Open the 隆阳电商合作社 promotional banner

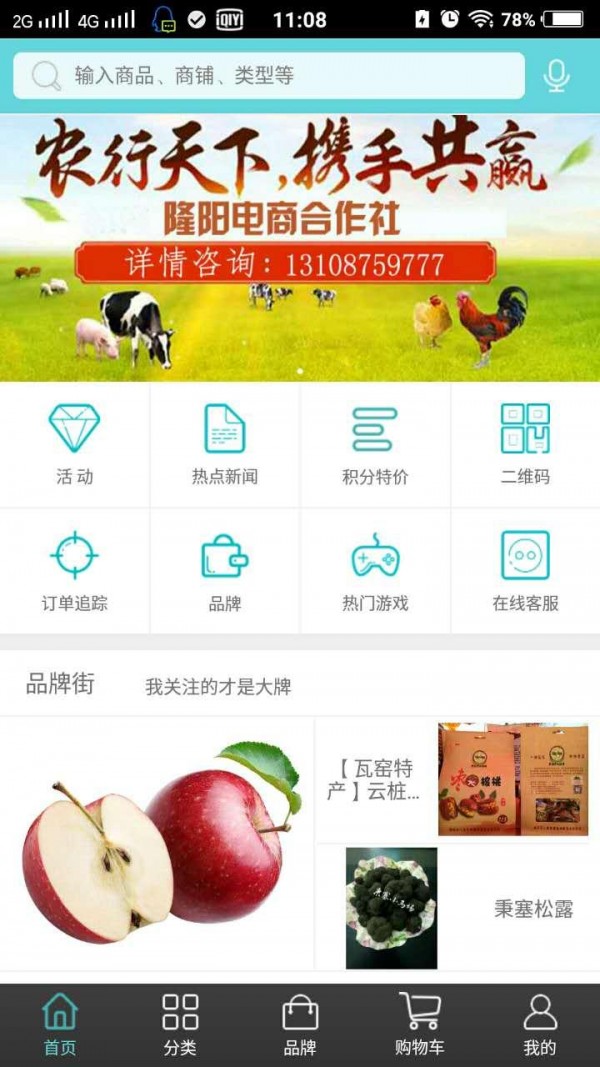300,247
